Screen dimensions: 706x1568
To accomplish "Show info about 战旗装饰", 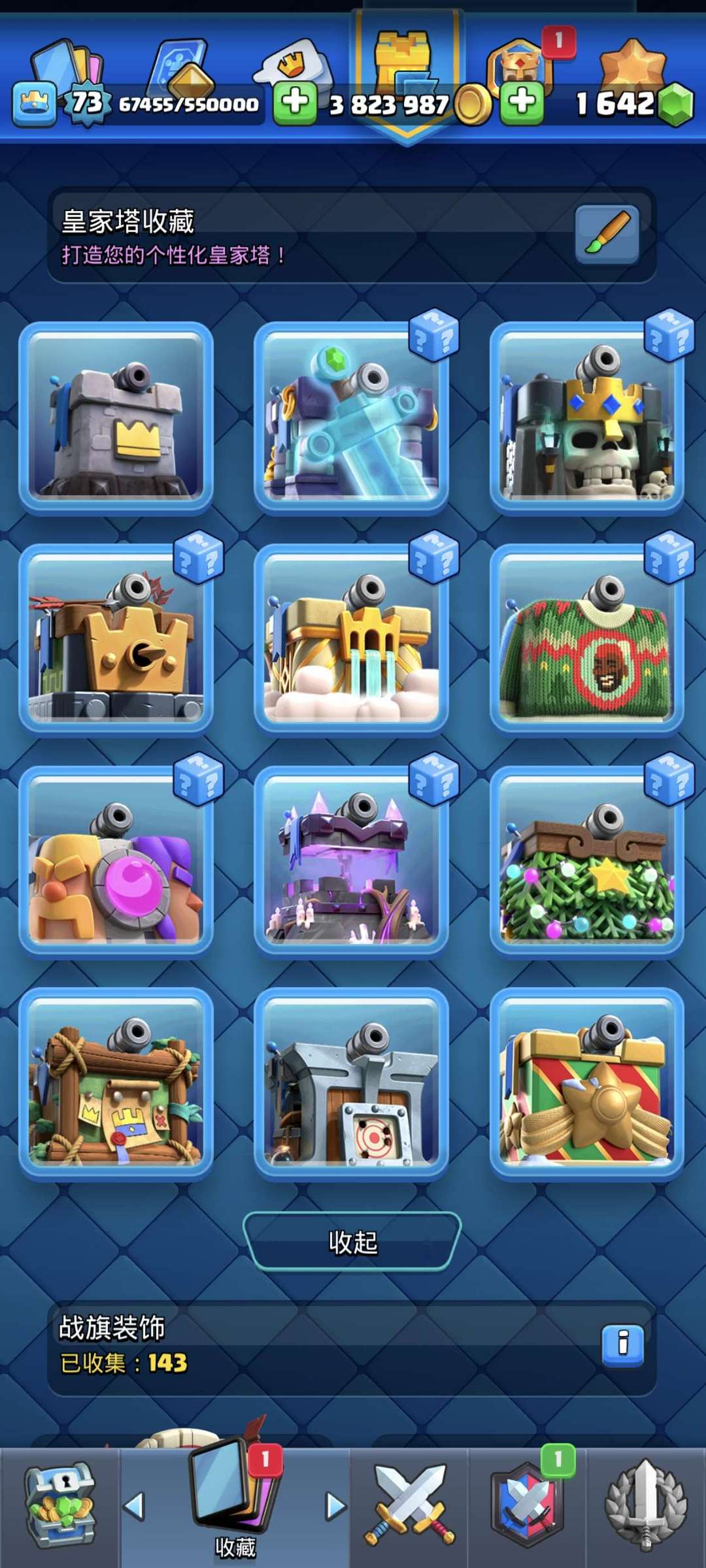I will click(x=622, y=1344).
